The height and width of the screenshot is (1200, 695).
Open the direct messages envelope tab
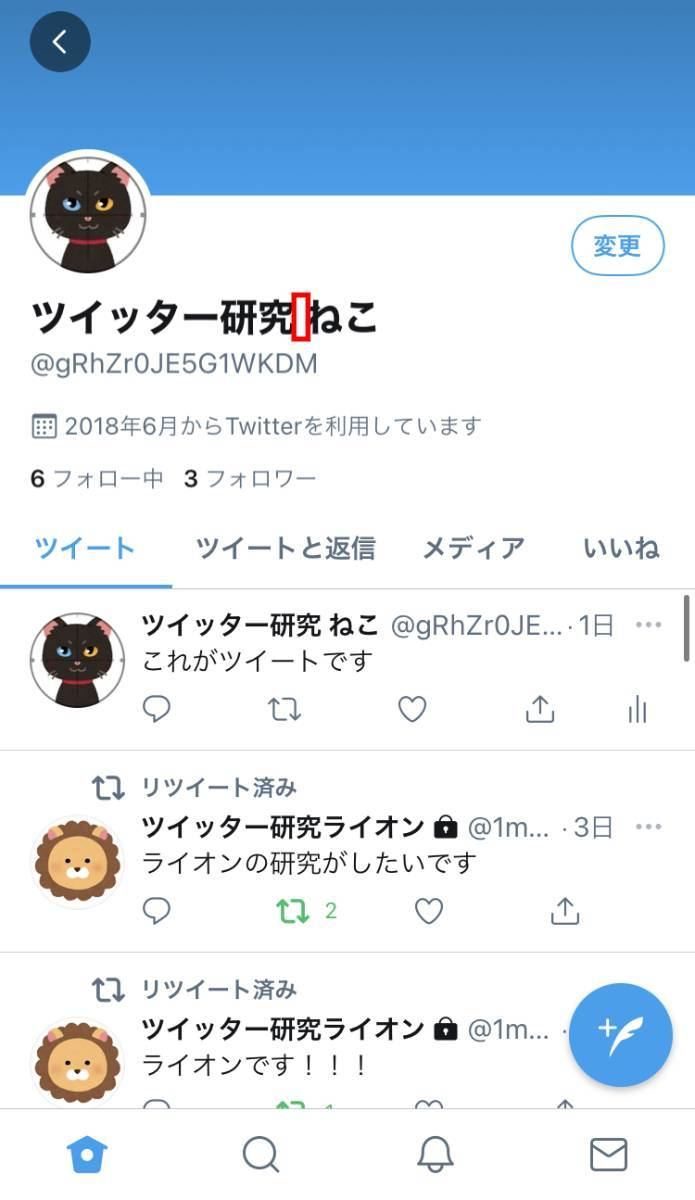[608, 1155]
